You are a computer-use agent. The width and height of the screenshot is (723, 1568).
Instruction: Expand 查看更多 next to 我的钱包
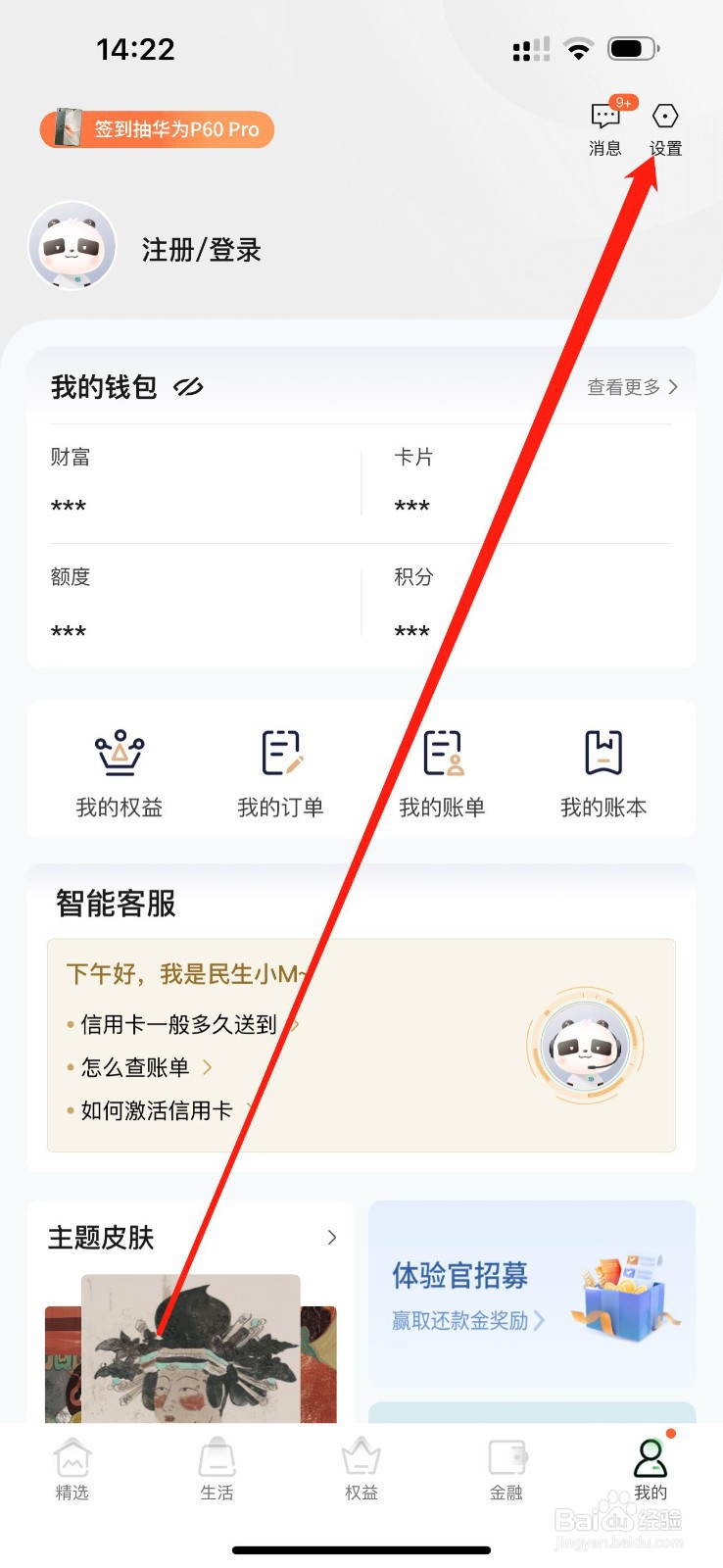(631, 387)
